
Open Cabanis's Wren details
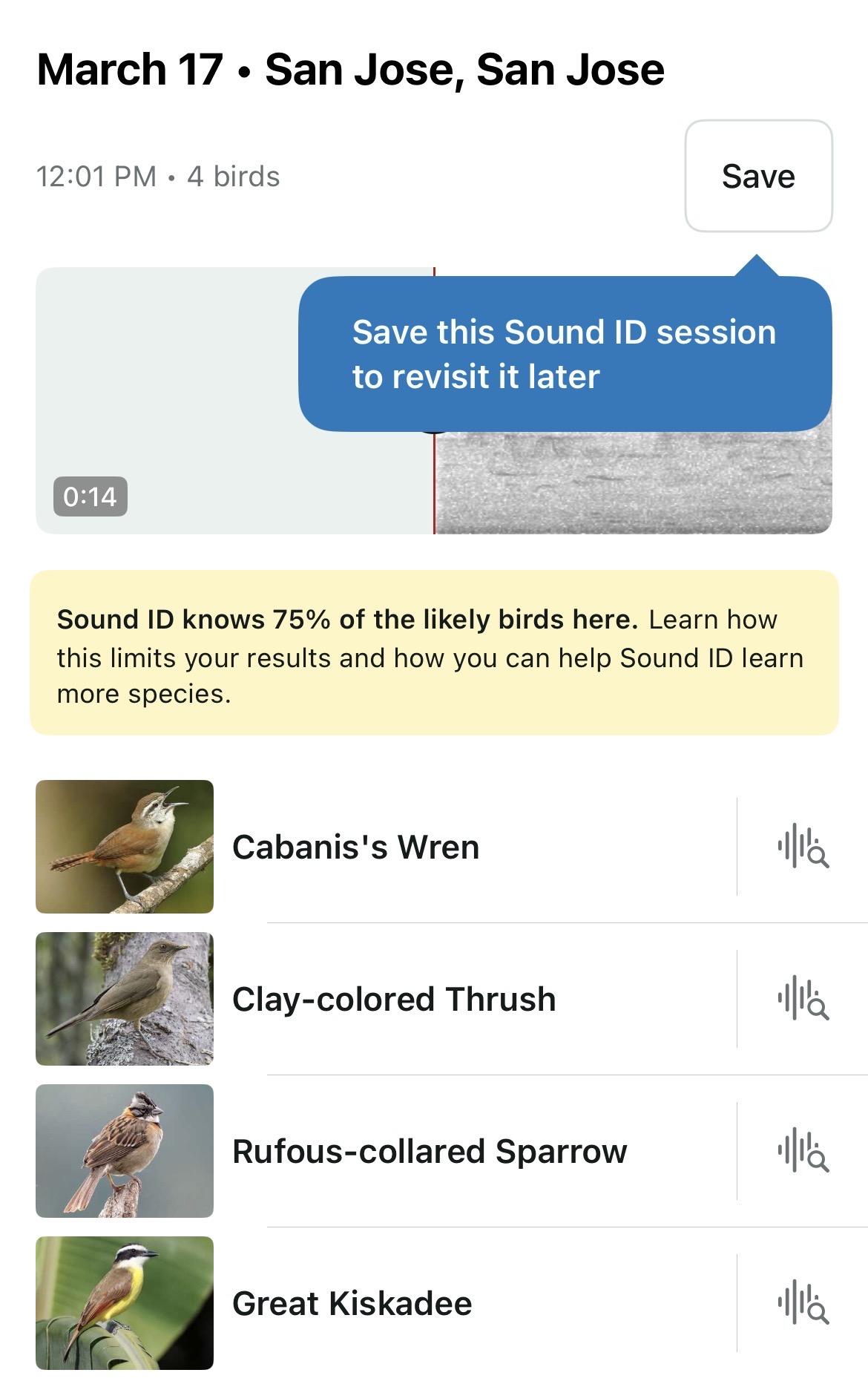coord(355,847)
